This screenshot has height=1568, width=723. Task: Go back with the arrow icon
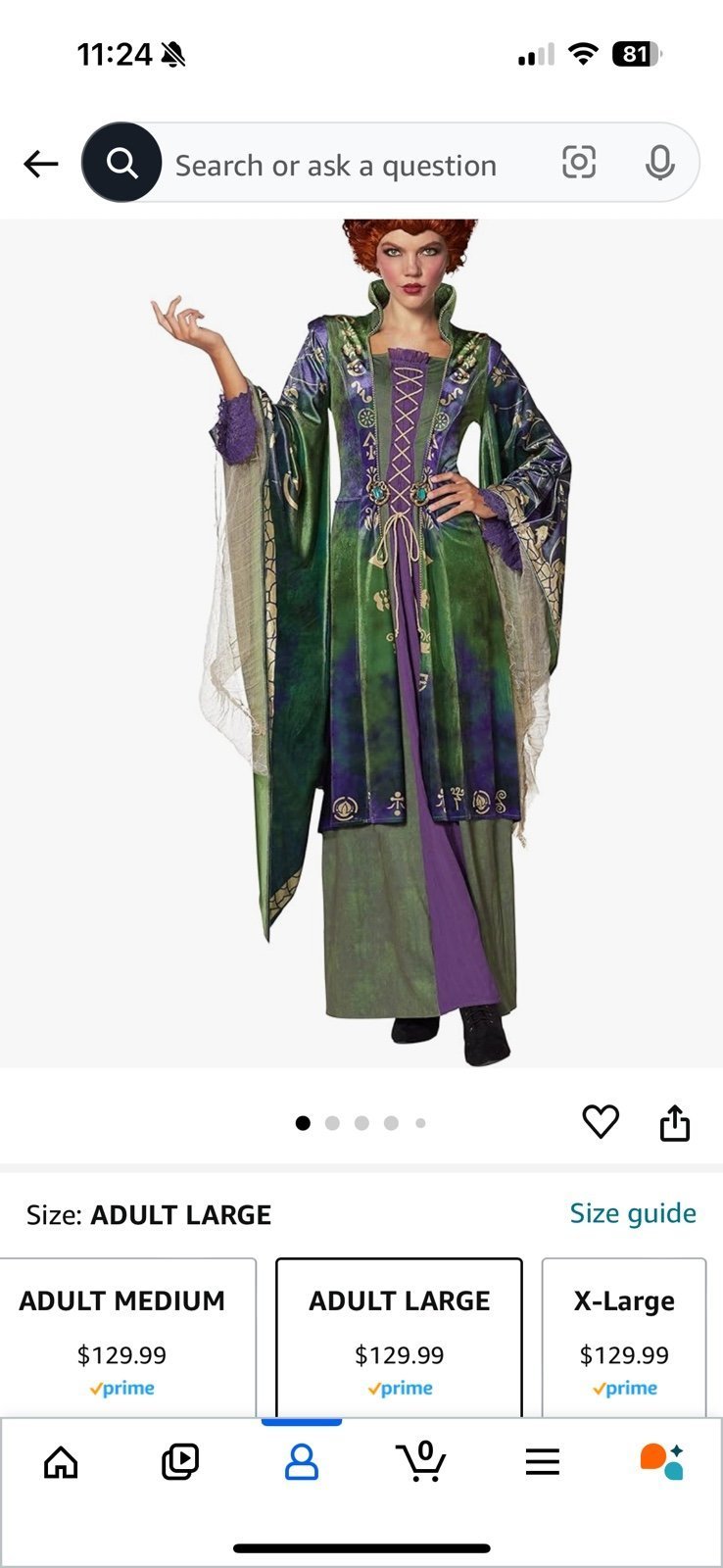pos(41,164)
